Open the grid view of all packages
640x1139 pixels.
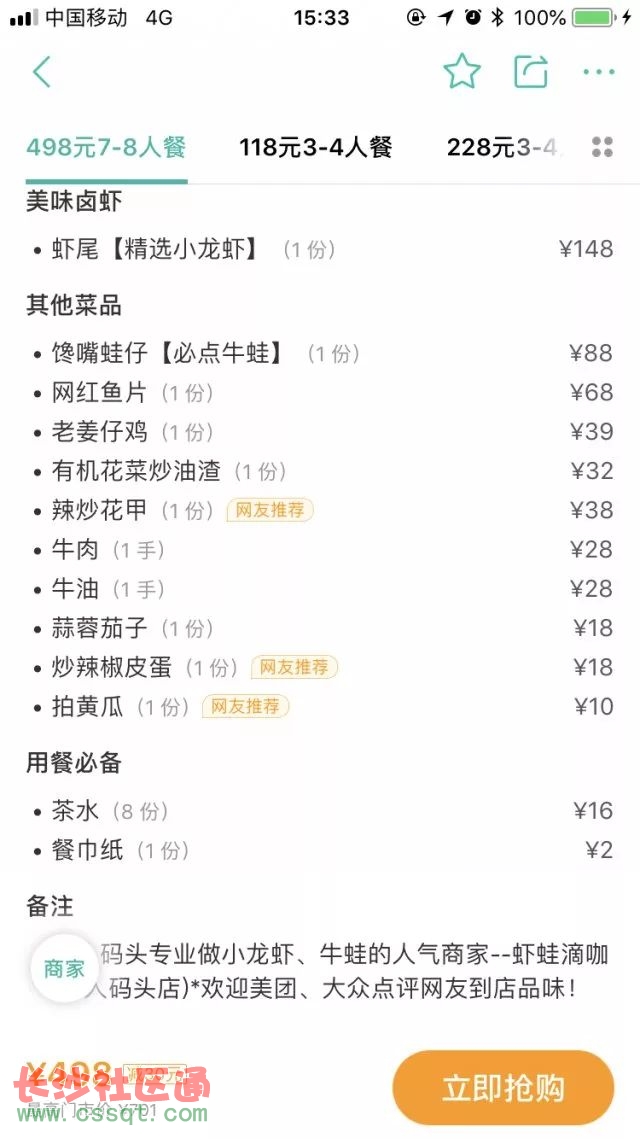tap(602, 148)
